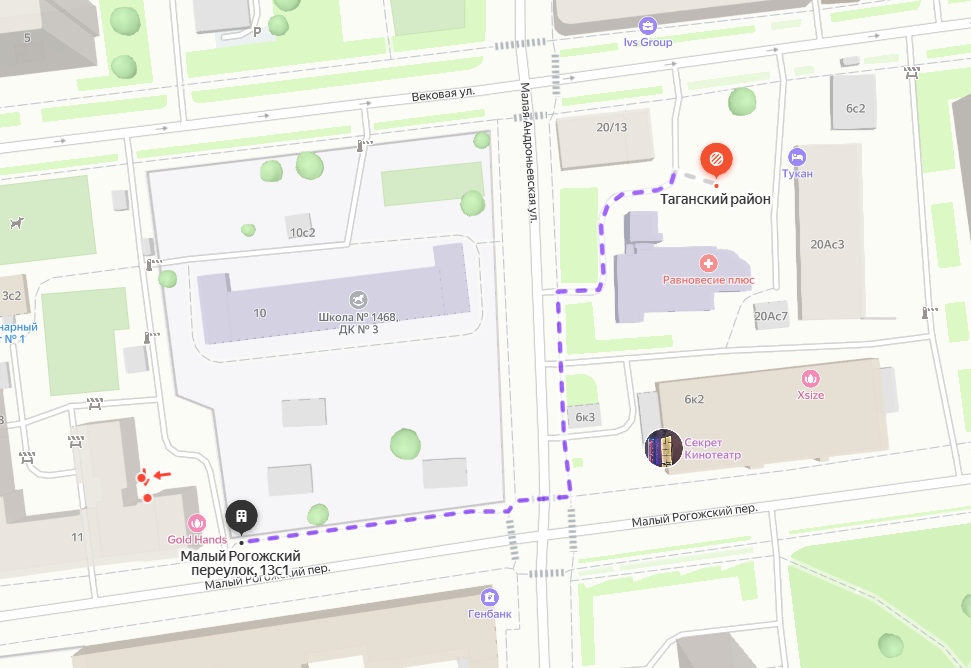Open Равновесие плюс medical marker

point(708,263)
